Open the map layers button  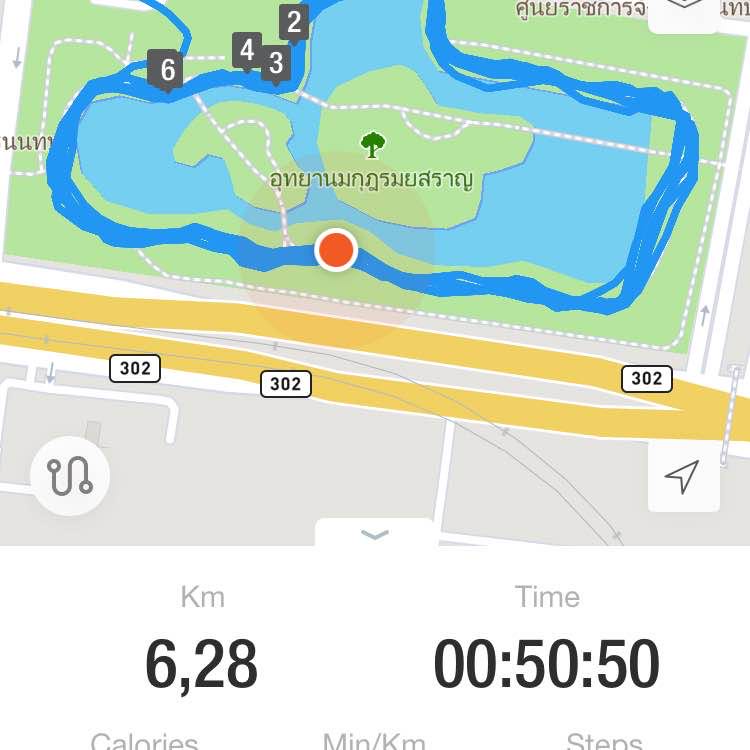[684, 10]
